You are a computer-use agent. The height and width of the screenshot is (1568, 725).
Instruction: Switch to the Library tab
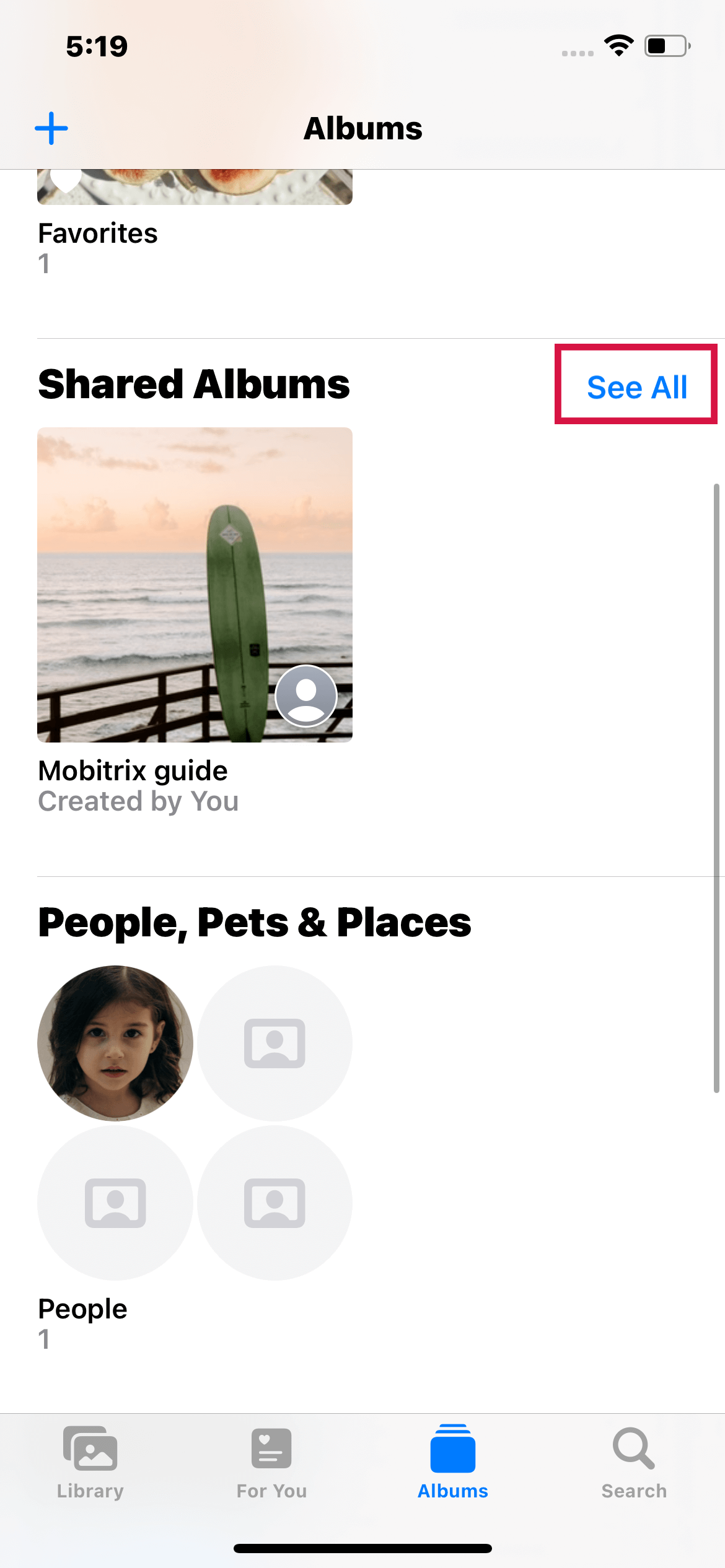(90, 1463)
